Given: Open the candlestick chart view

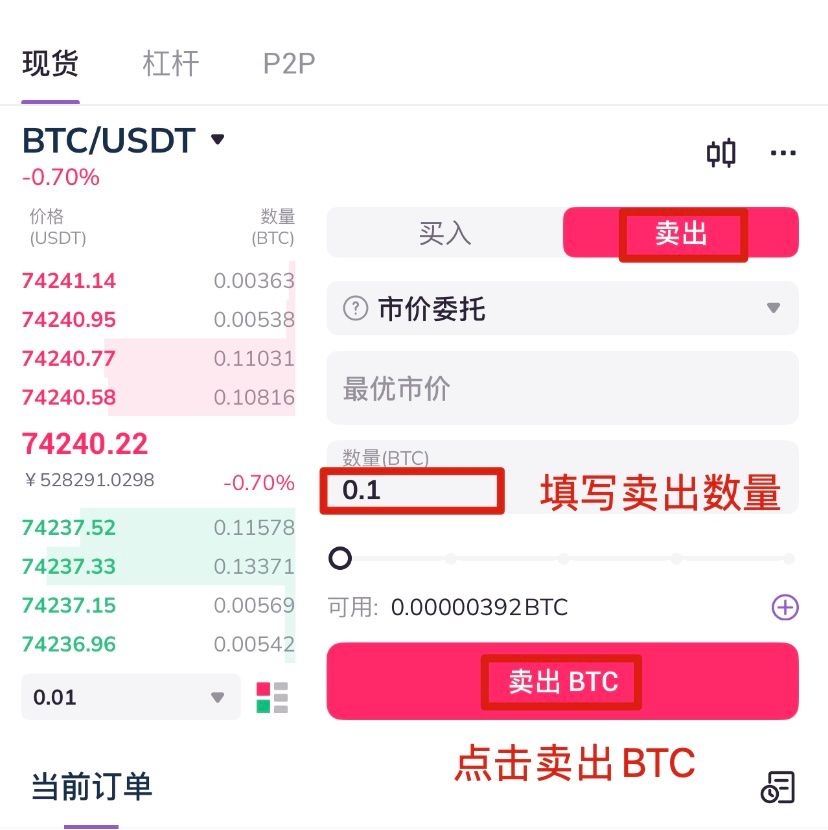Looking at the screenshot, I should pos(721,153).
